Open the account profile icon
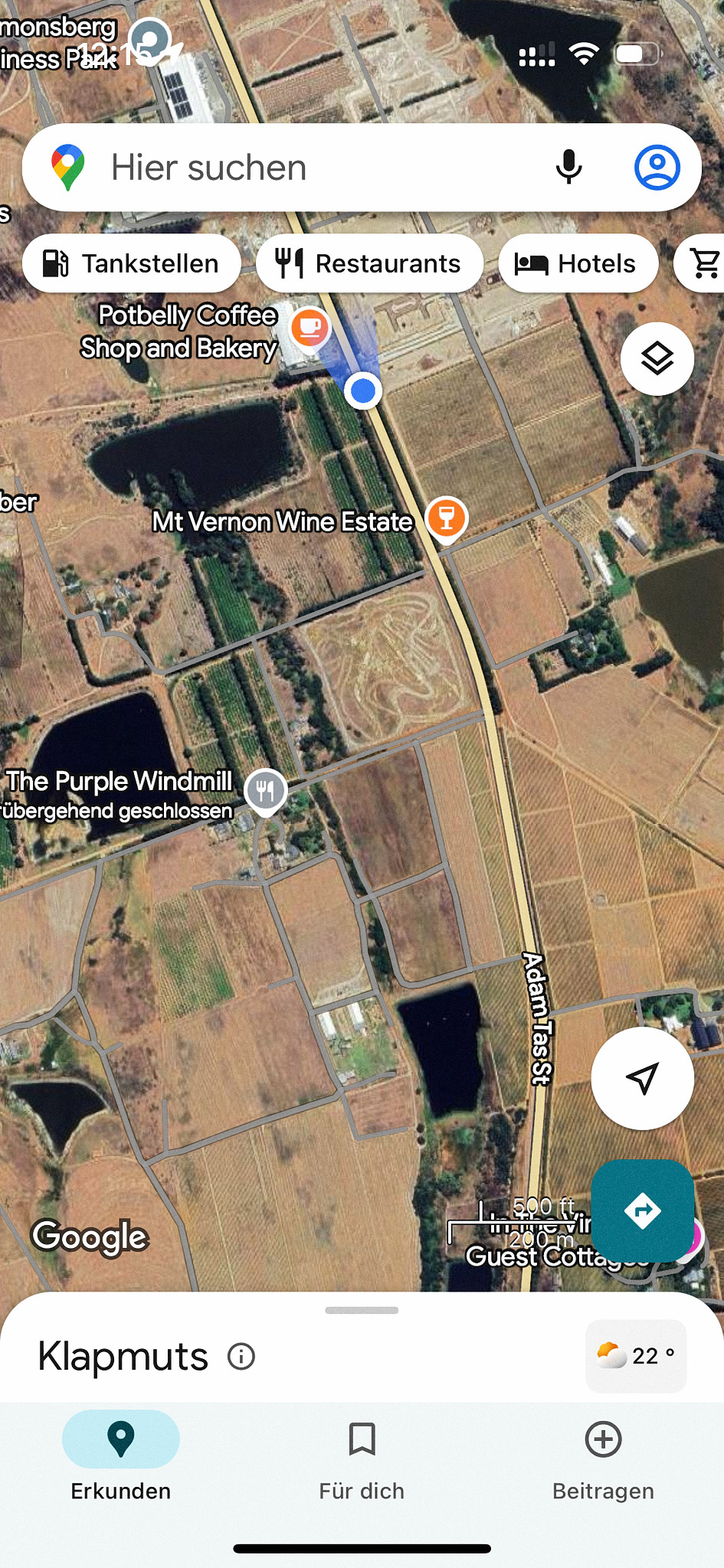 pyautogui.click(x=657, y=168)
